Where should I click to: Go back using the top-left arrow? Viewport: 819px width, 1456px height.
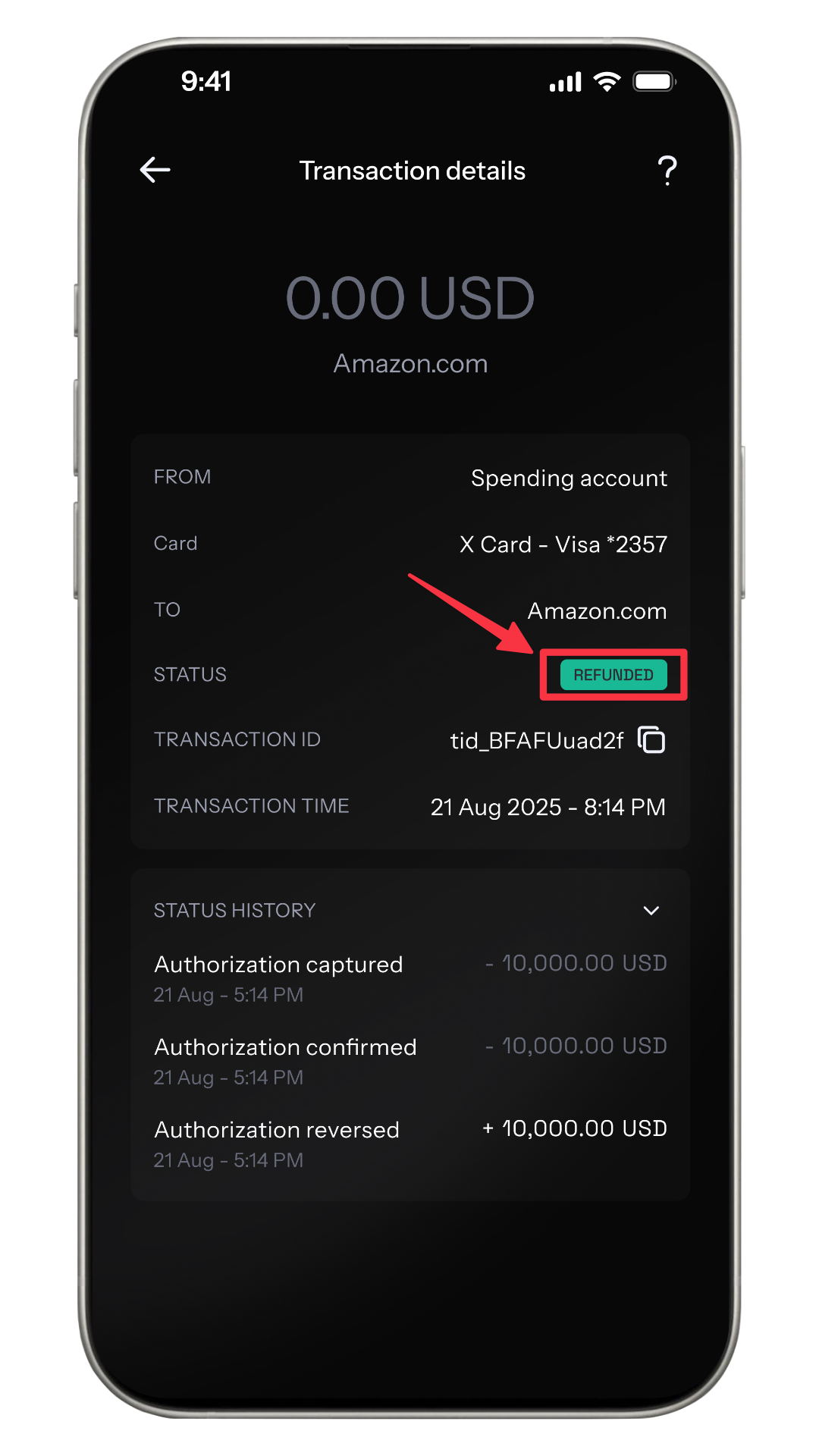[x=155, y=170]
